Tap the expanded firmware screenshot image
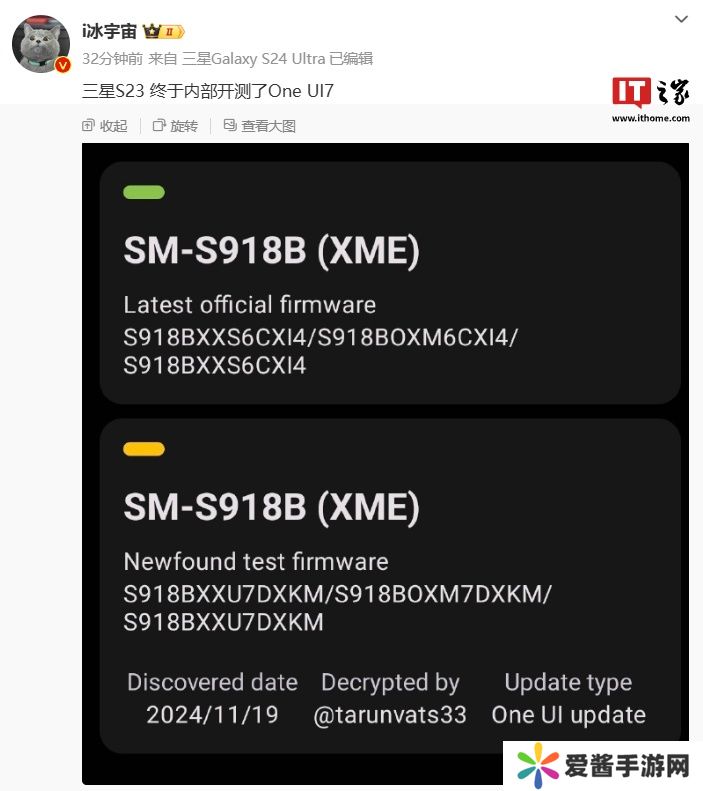The width and height of the screenshot is (703, 791). [385, 460]
